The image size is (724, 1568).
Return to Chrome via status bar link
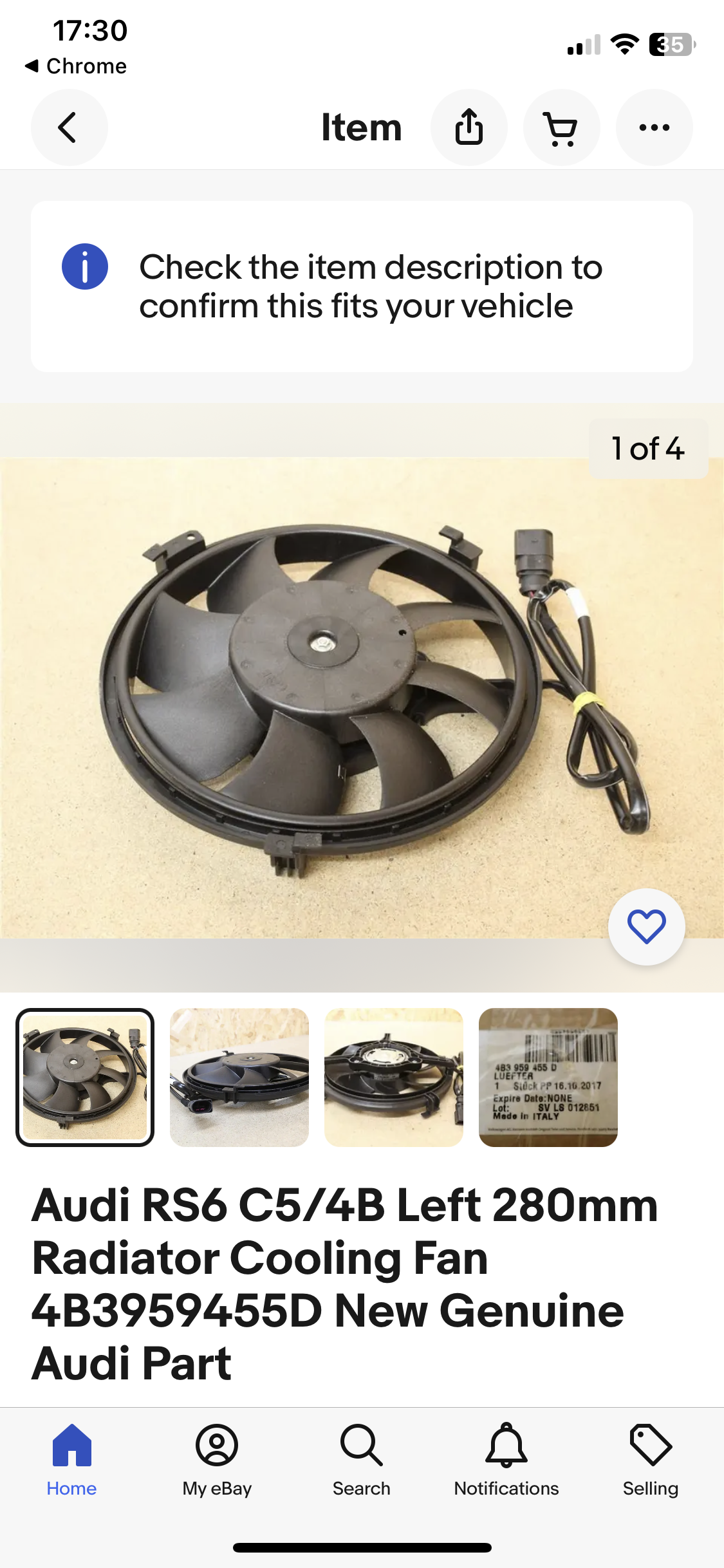coord(76,66)
